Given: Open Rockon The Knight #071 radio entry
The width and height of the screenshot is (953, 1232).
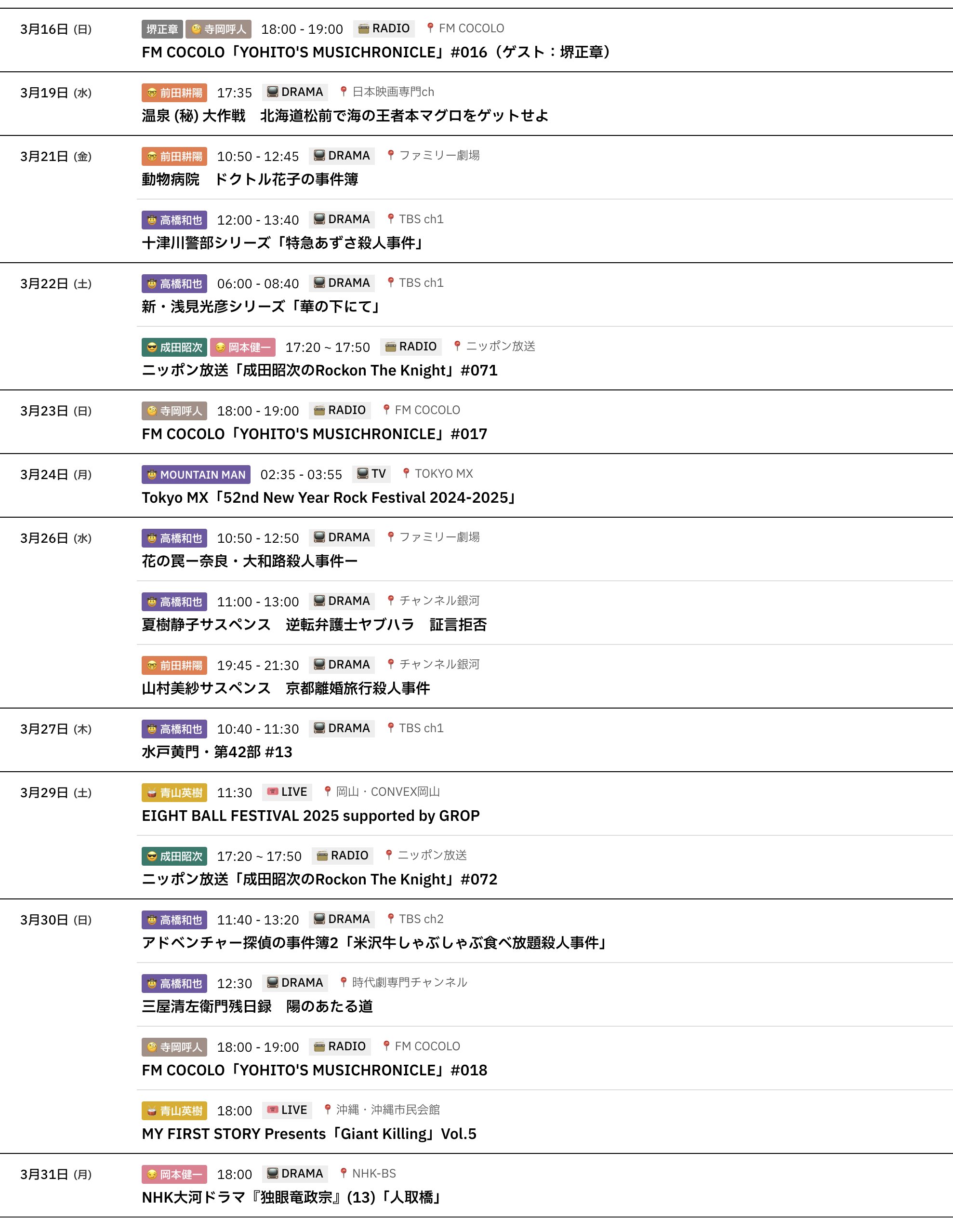Looking at the screenshot, I should pyautogui.click(x=319, y=371).
